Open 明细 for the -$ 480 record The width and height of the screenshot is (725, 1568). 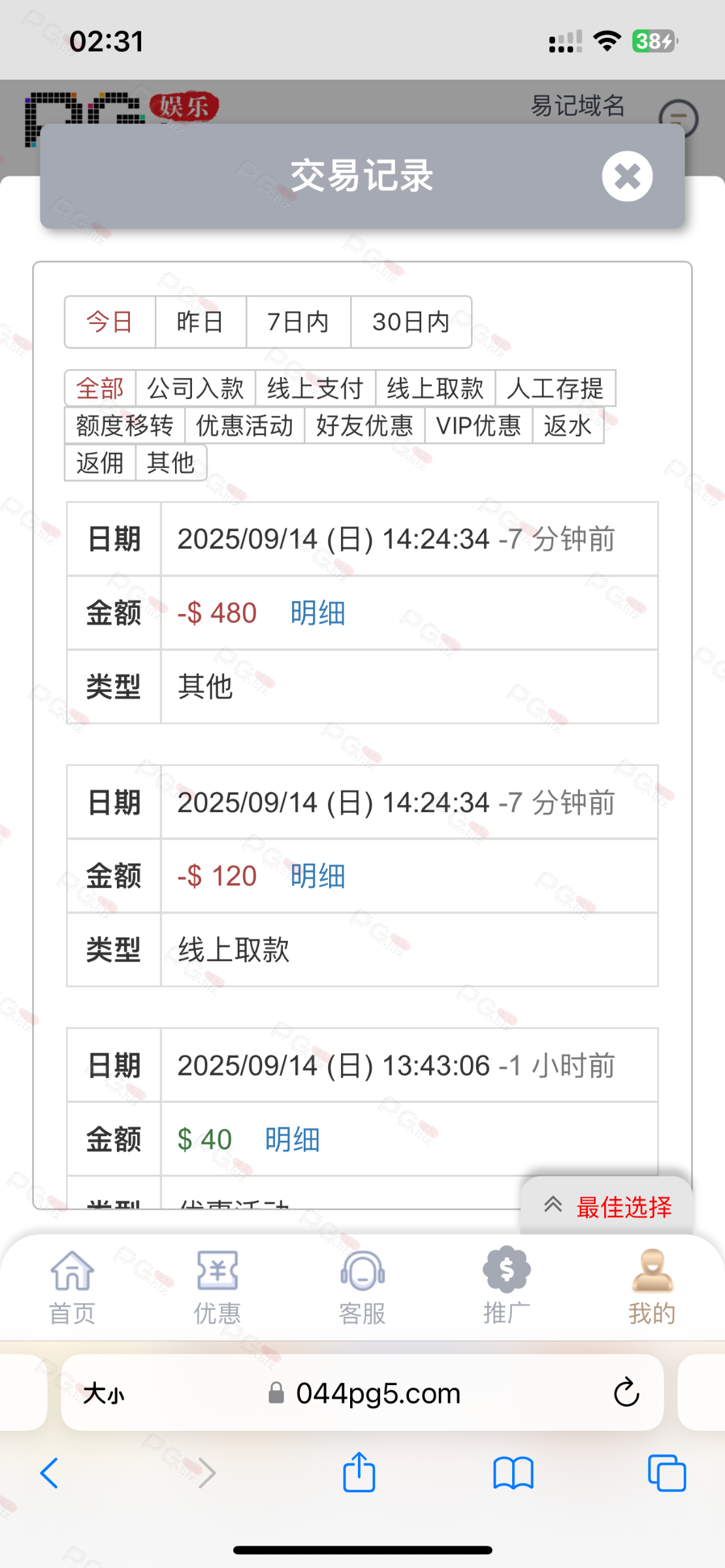[x=318, y=613]
